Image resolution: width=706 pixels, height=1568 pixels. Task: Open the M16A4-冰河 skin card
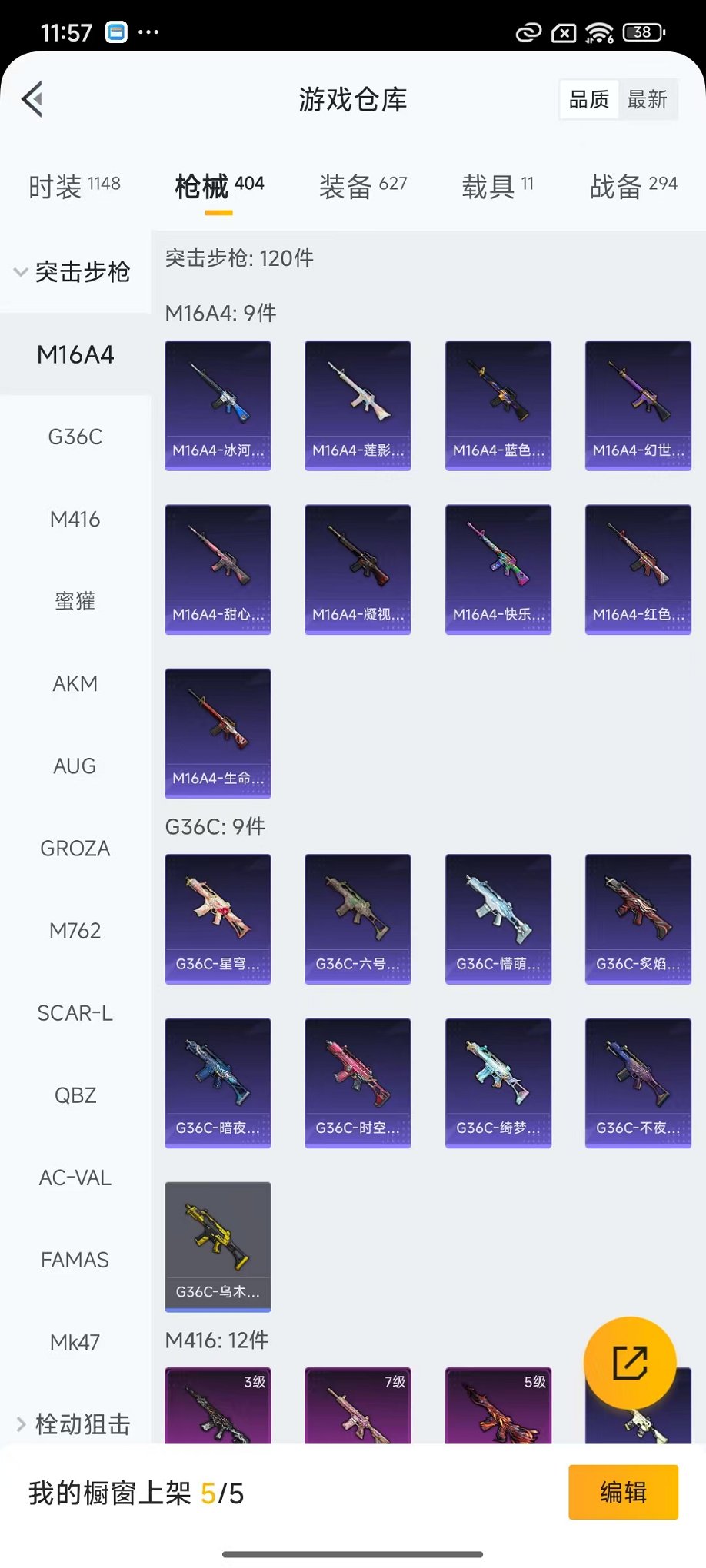coord(218,405)
